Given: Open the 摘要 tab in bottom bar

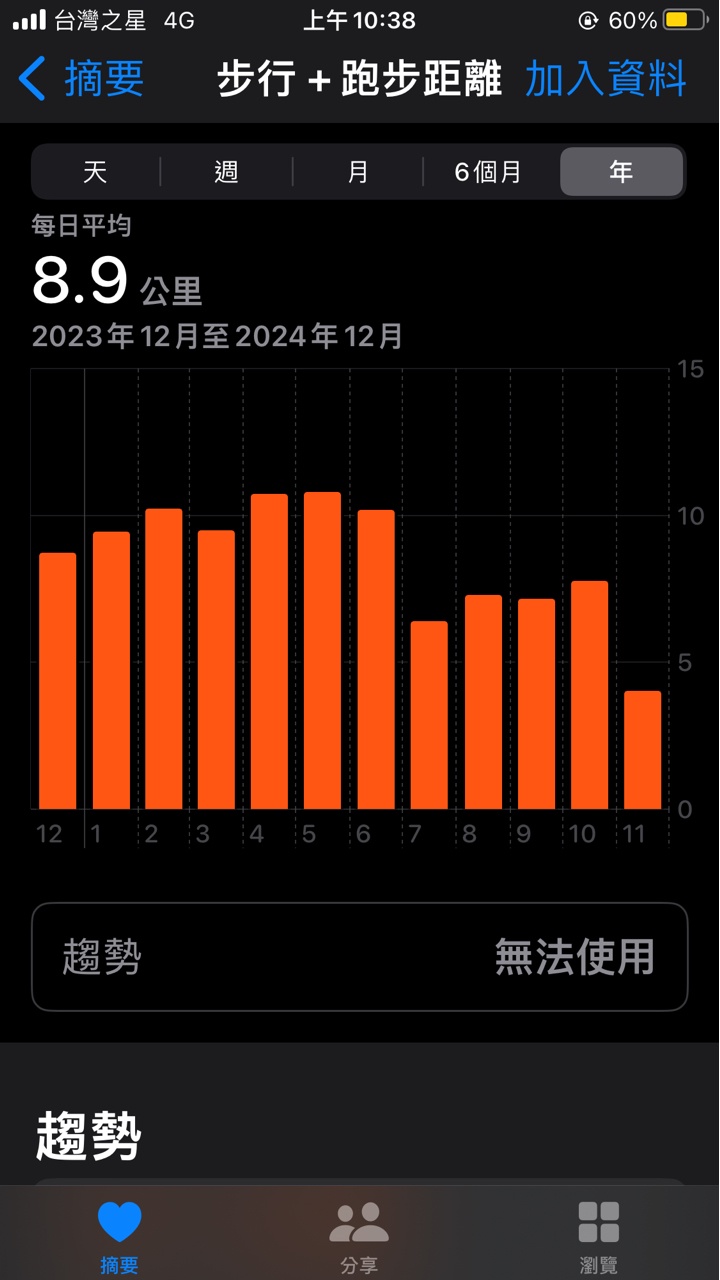Looking at the screenshot, I should 120,1237.
